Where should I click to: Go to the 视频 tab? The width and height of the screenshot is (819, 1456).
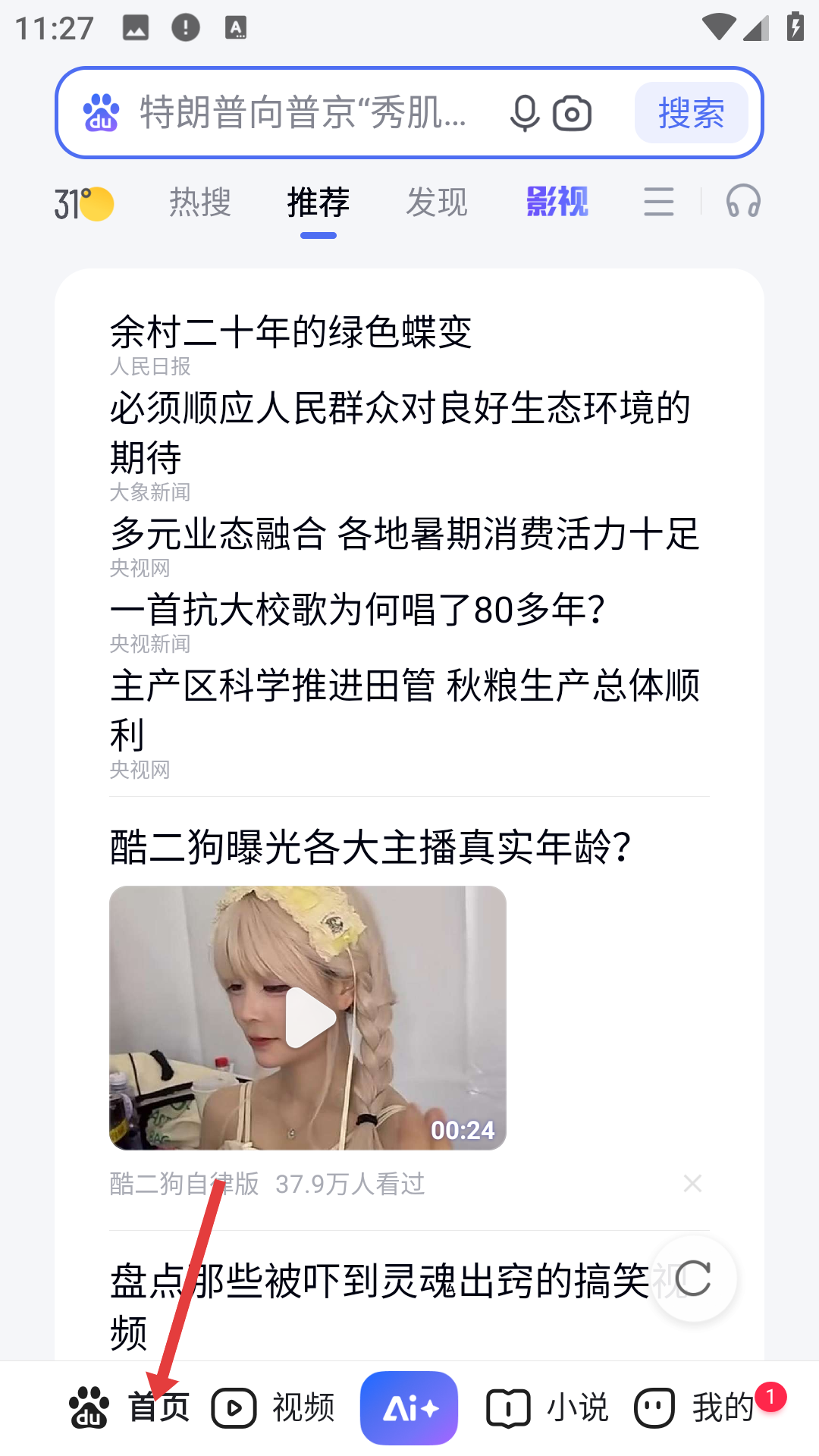click(x=274, y=1408)
